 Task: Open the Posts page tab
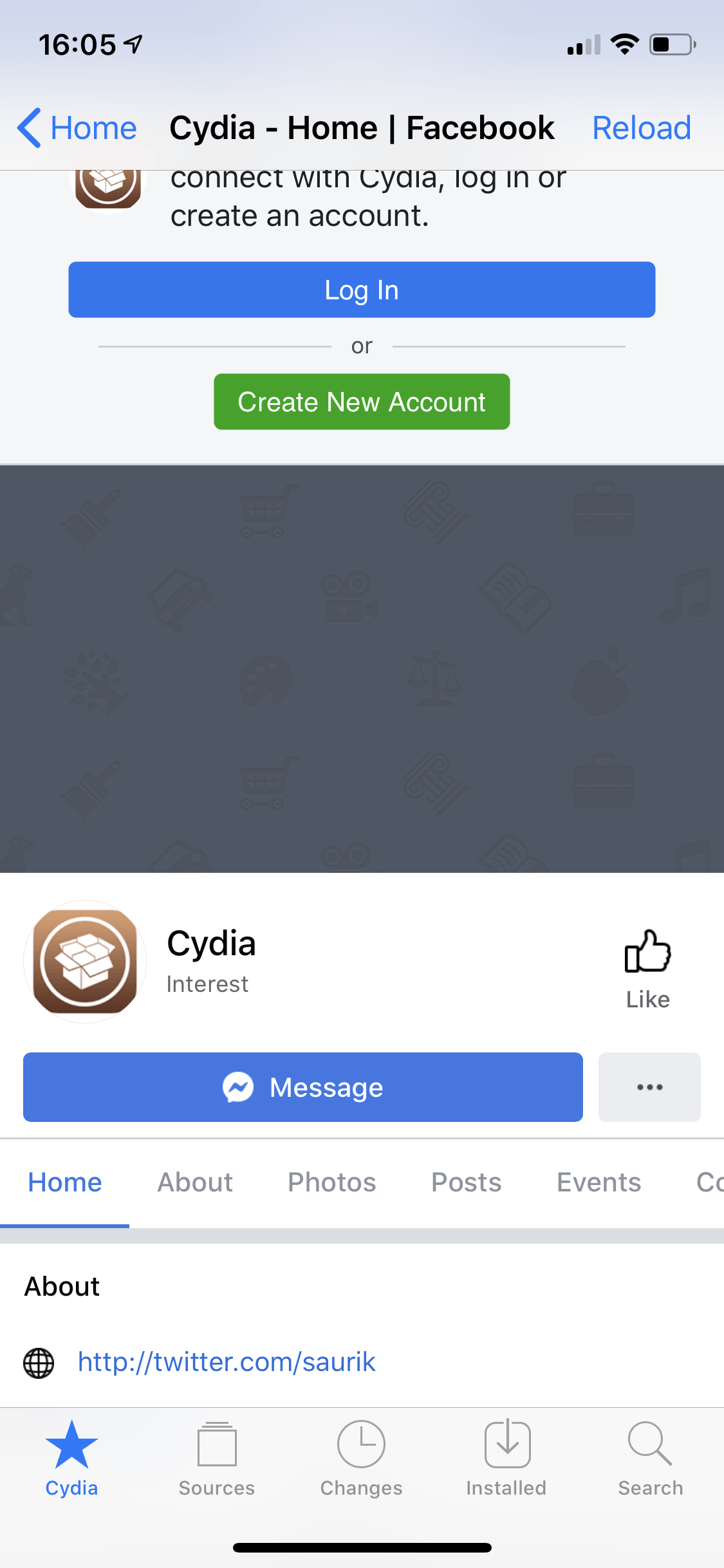point(466,1182)
